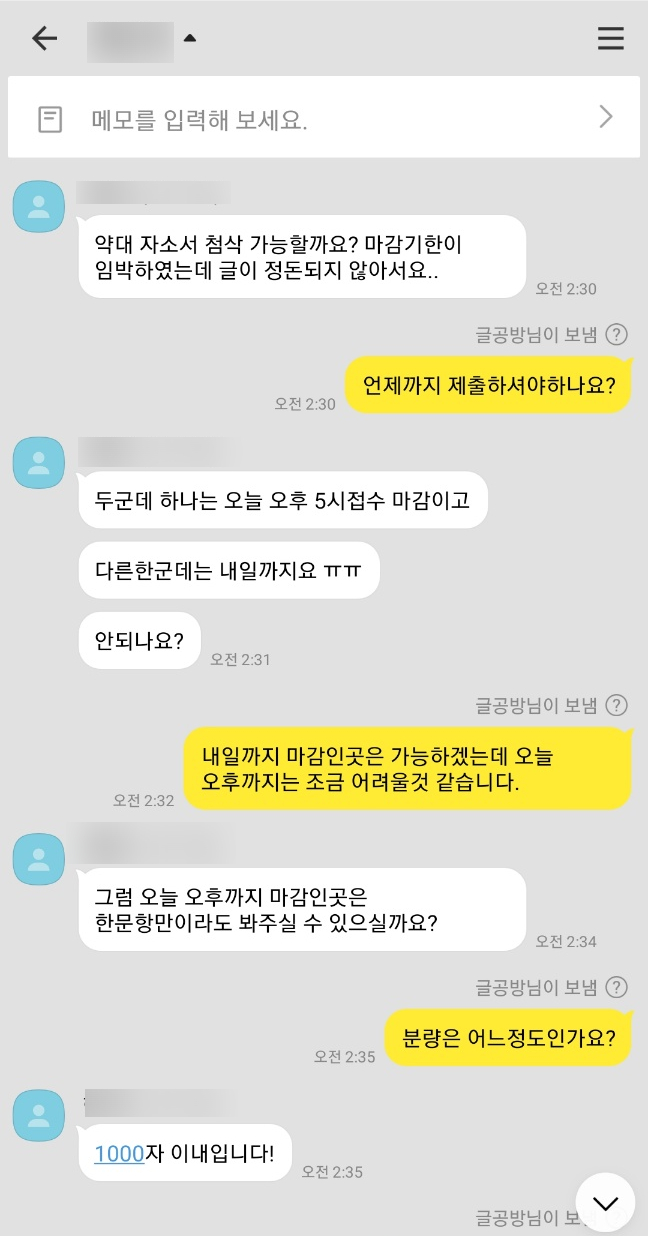Expand the chat name dropdown arrow
The height and width of the screenshot is (1236, 648).
click(x=190, y=39)
